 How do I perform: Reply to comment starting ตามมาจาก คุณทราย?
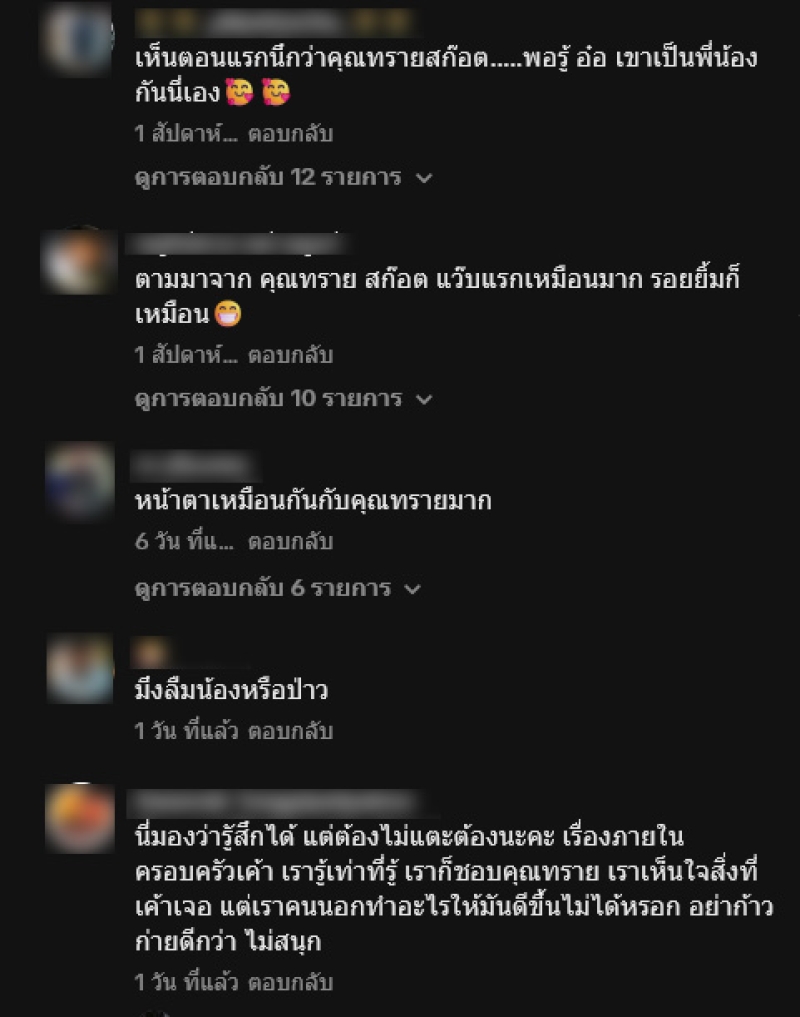coord(290,355)
